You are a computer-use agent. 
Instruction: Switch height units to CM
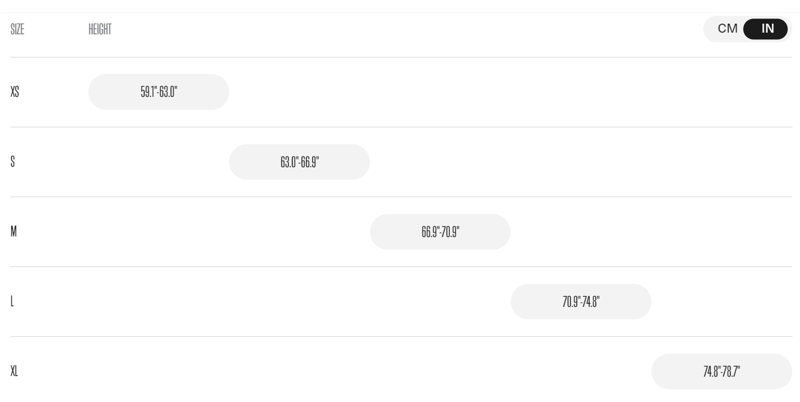point(727,29)
